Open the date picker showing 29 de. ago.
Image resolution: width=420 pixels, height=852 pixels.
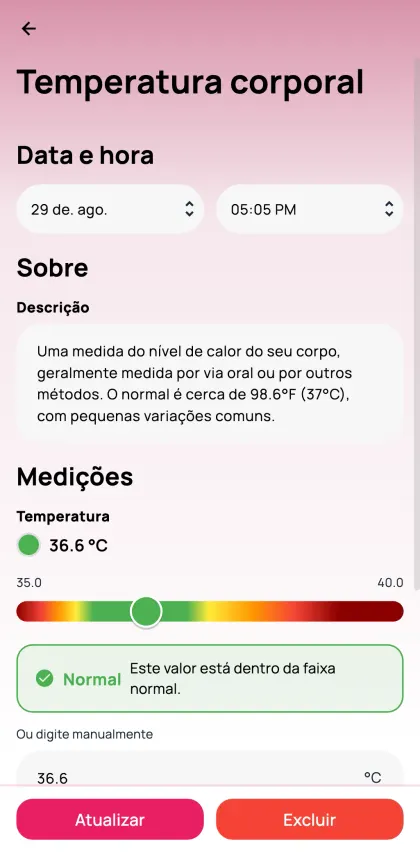[x=110, y=209]
